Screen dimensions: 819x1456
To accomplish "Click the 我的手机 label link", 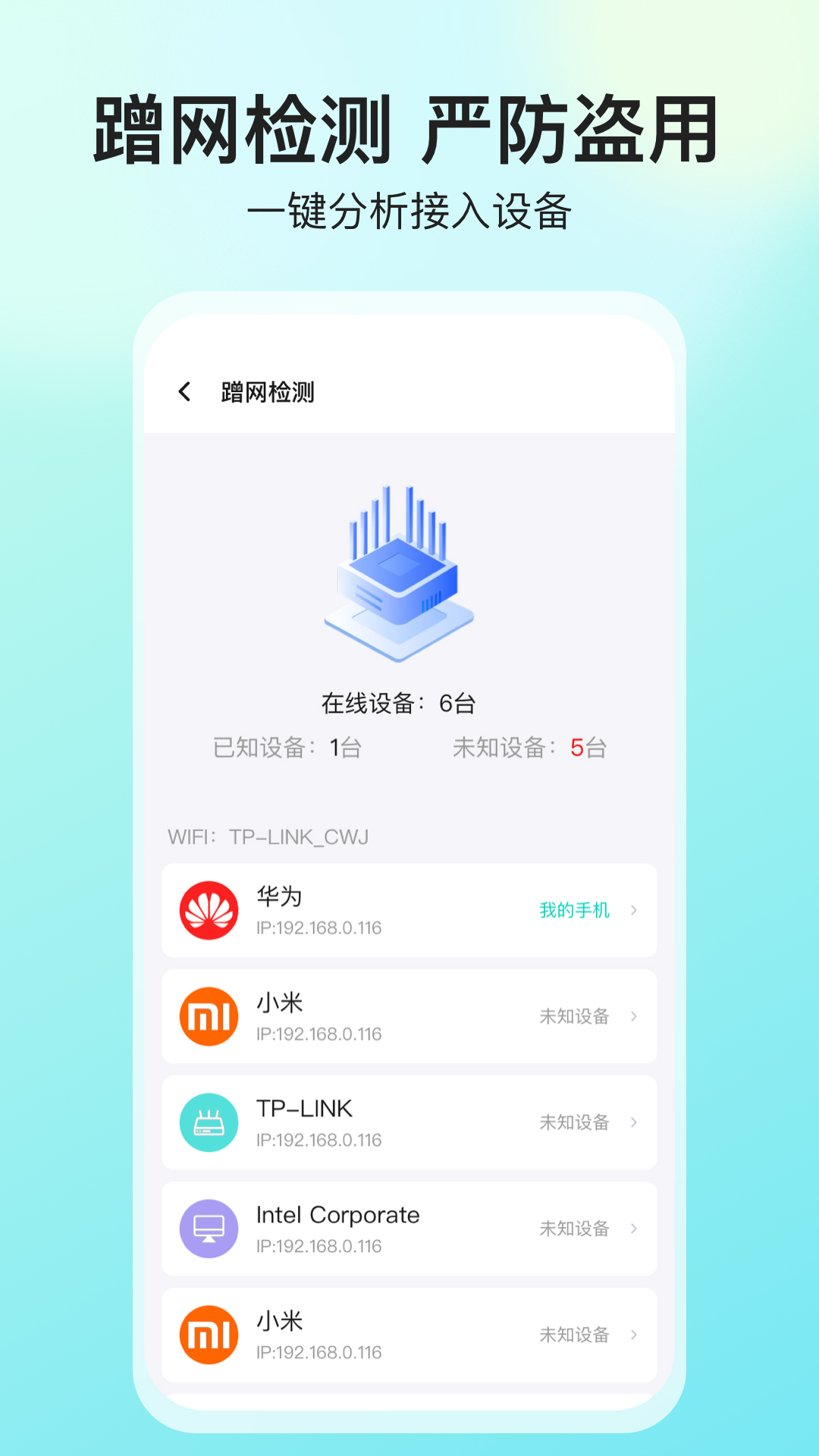I will click(573, 911).
